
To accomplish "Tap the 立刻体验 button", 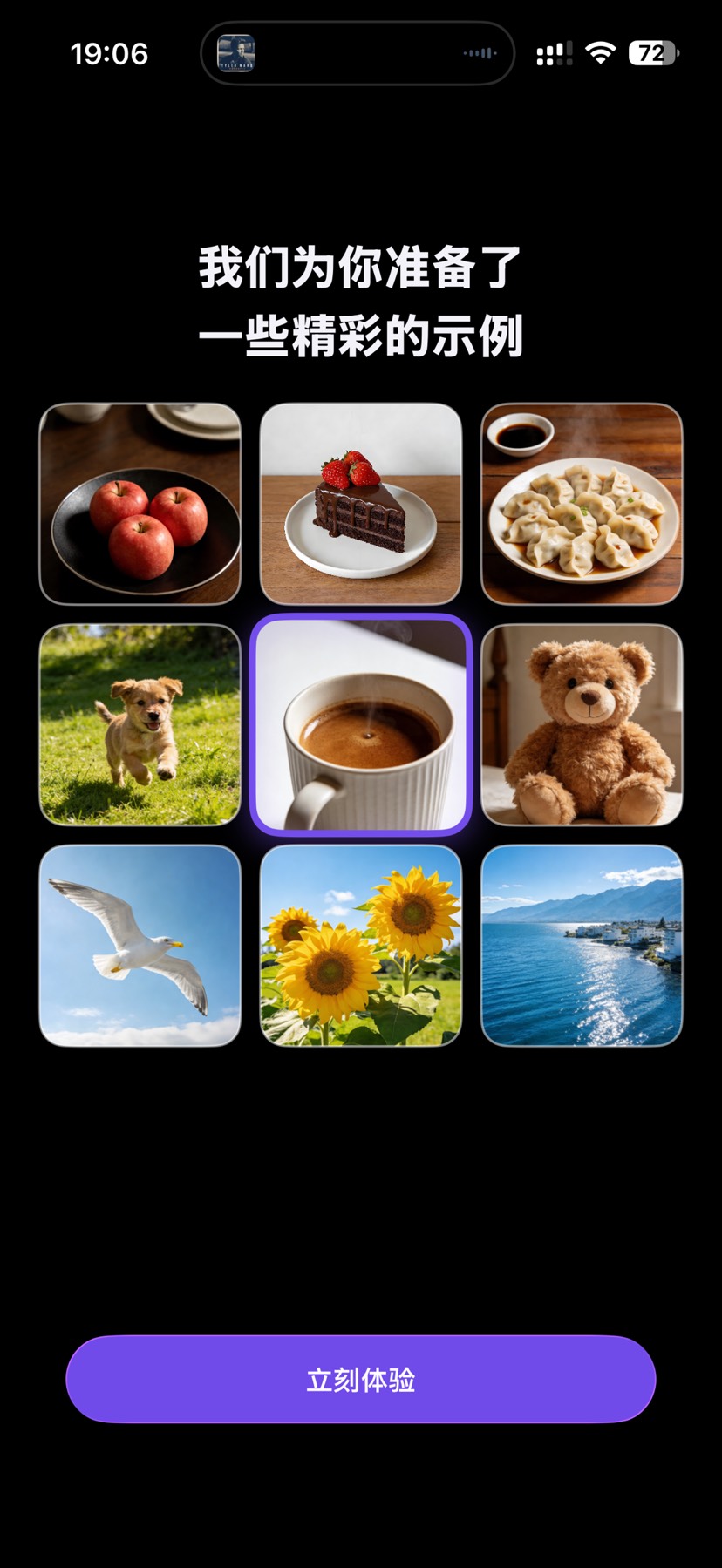I will tap(360, 1379).
